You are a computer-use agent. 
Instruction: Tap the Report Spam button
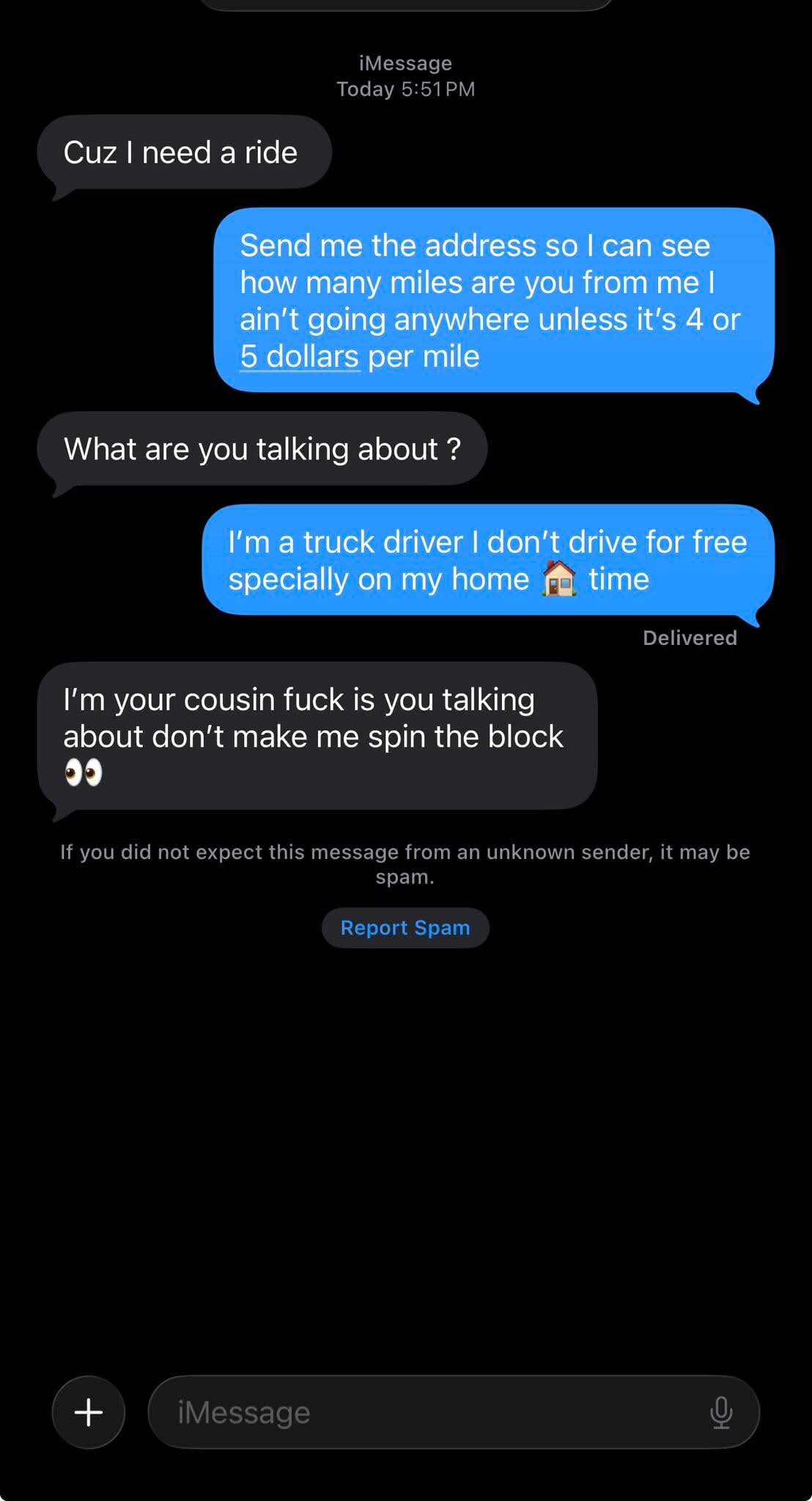(405, 928)
